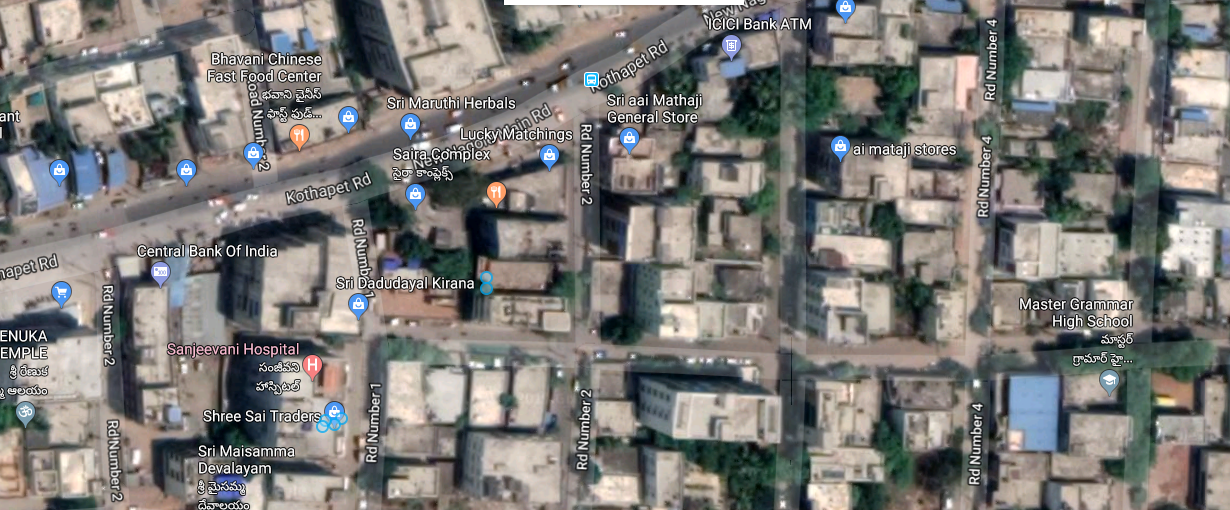Open the Sri Dadudayal Kirana marker

pyautogui.click(x=359, y=303)
